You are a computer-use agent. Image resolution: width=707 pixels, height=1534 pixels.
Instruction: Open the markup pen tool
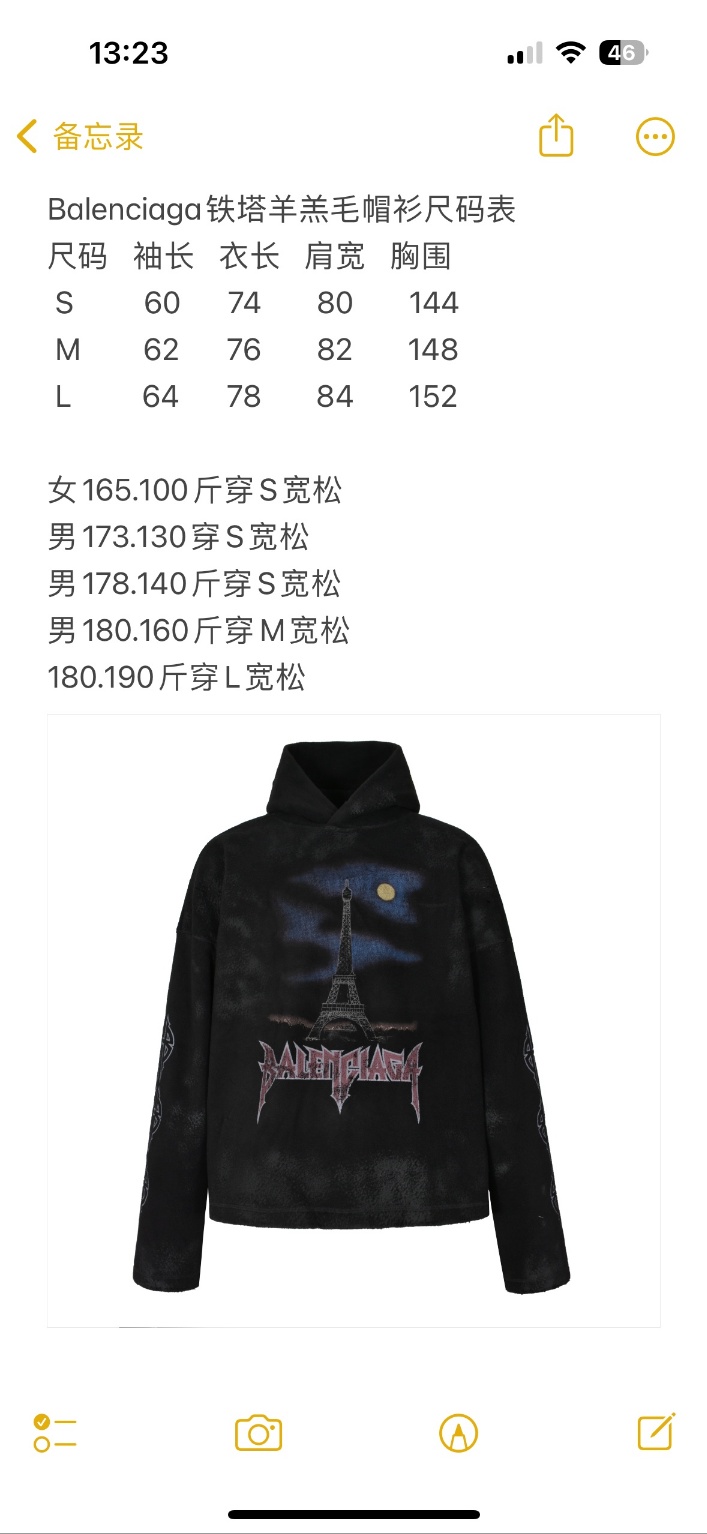[x=458, y=1433]
